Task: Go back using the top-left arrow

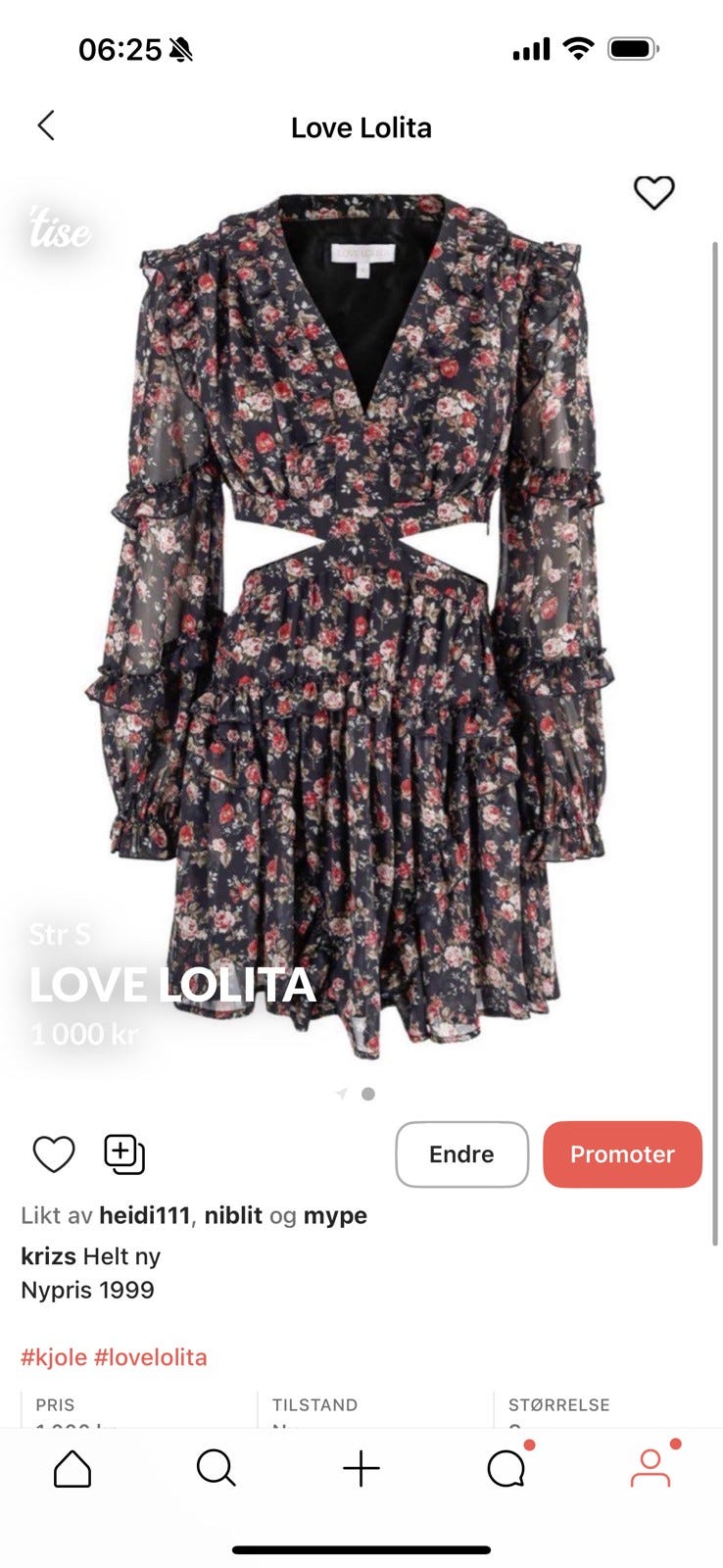Action: coord(46,125)
